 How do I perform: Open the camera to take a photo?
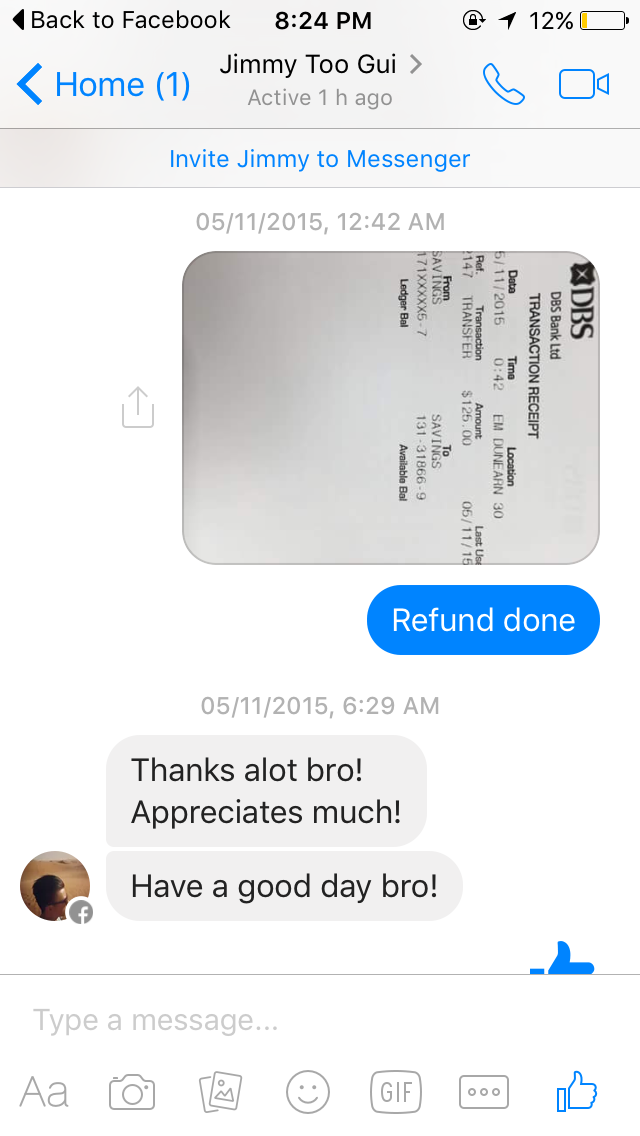(x=132, y=1092)
